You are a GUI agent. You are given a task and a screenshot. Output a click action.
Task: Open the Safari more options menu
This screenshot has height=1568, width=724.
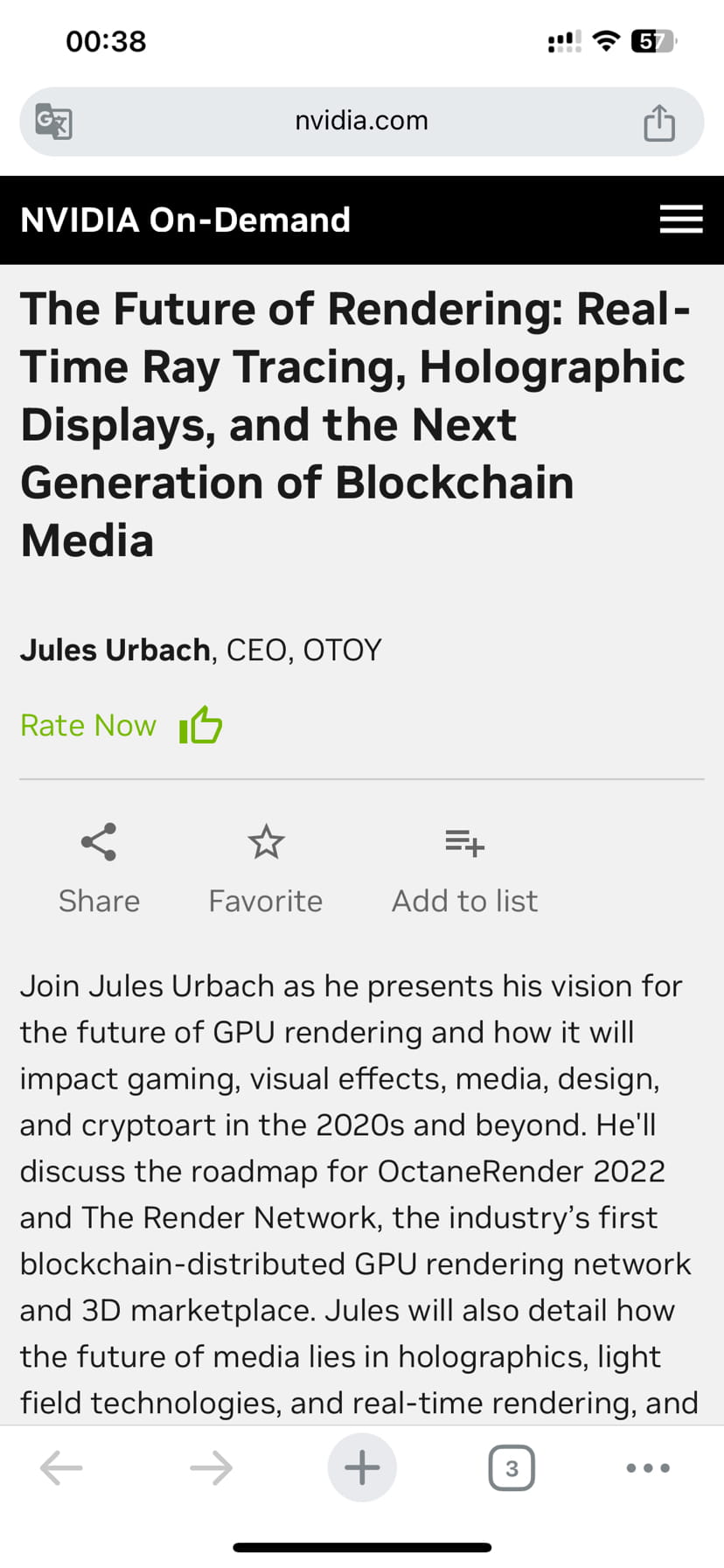pos(648,1467)
